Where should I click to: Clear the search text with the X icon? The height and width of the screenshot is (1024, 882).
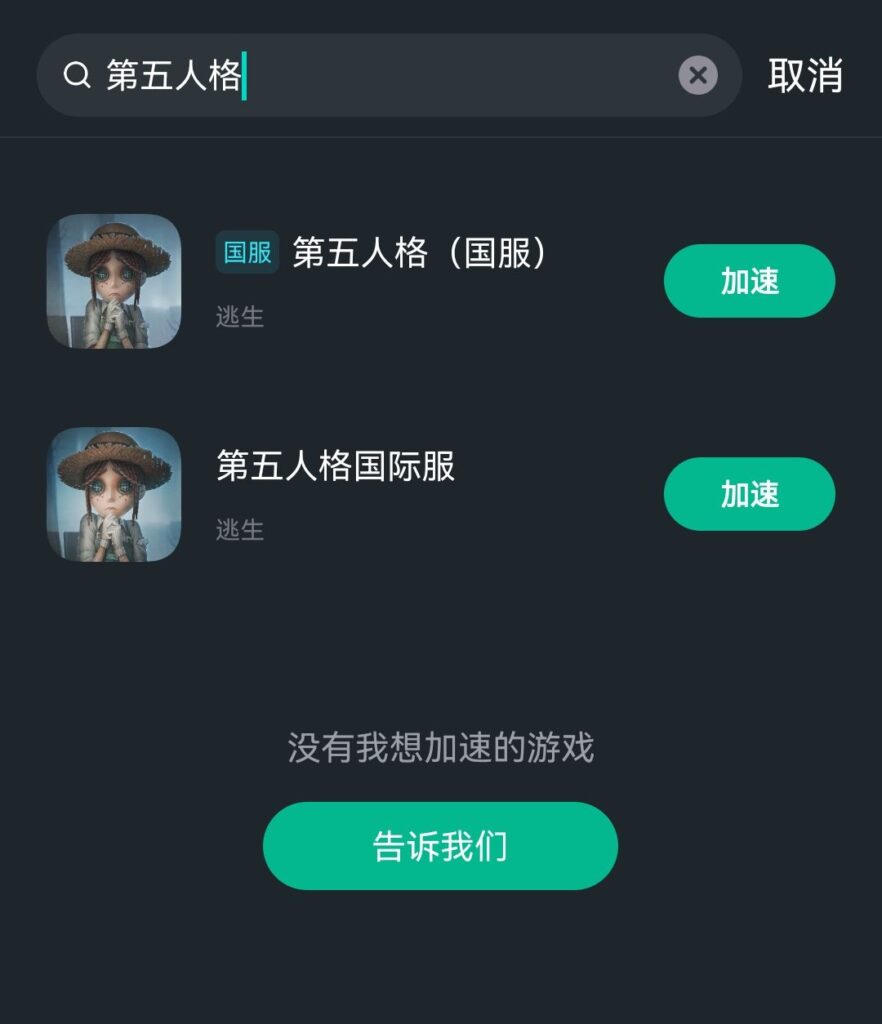pos(698,75)
